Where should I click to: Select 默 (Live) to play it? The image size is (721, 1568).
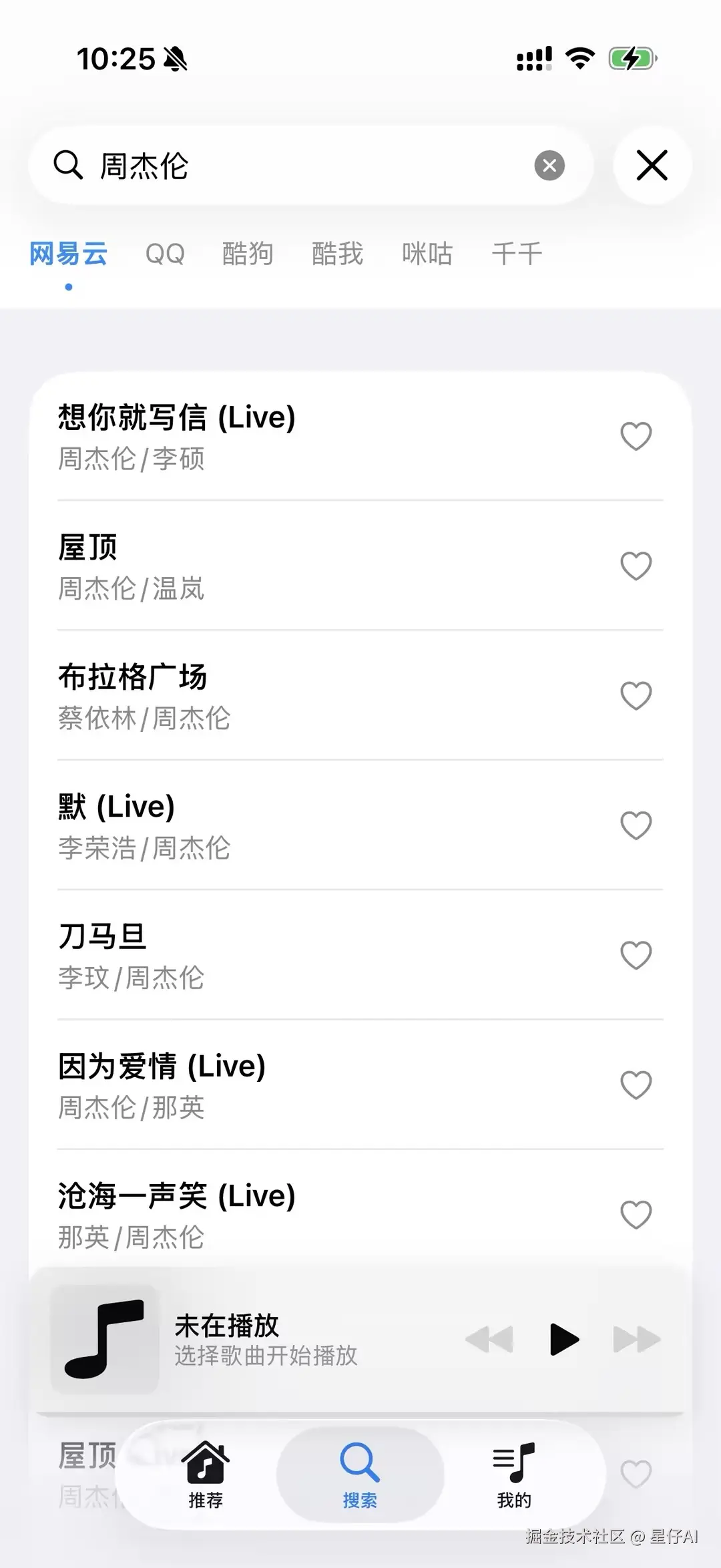(267, 825)
